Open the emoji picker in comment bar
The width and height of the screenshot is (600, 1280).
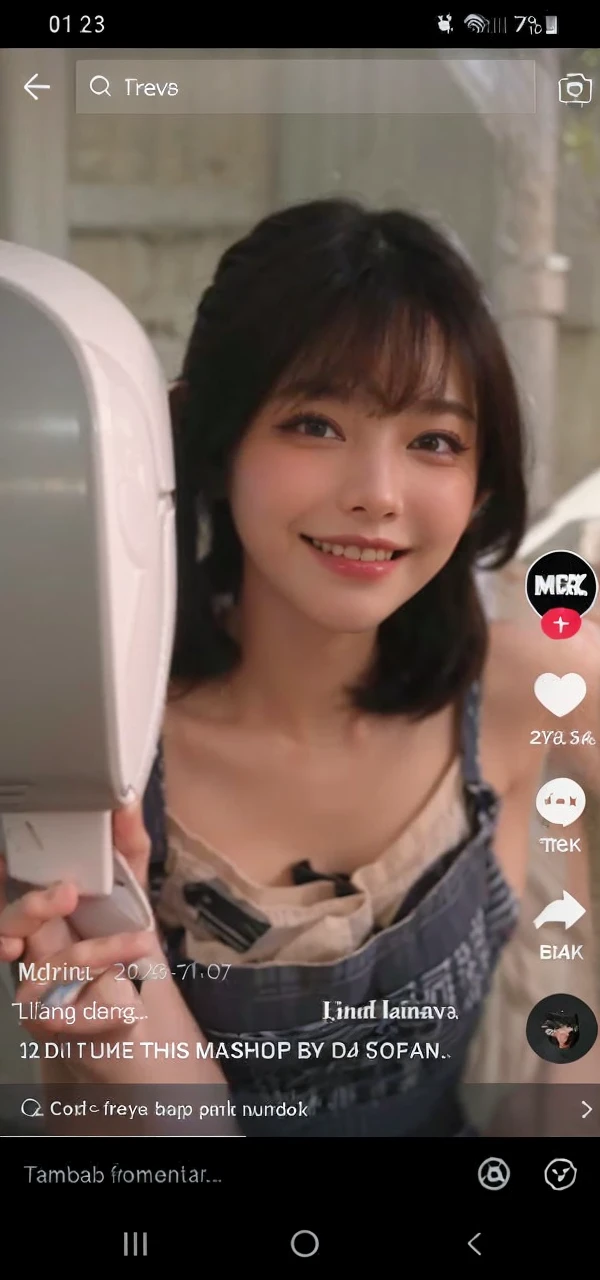click(560, 1175)
